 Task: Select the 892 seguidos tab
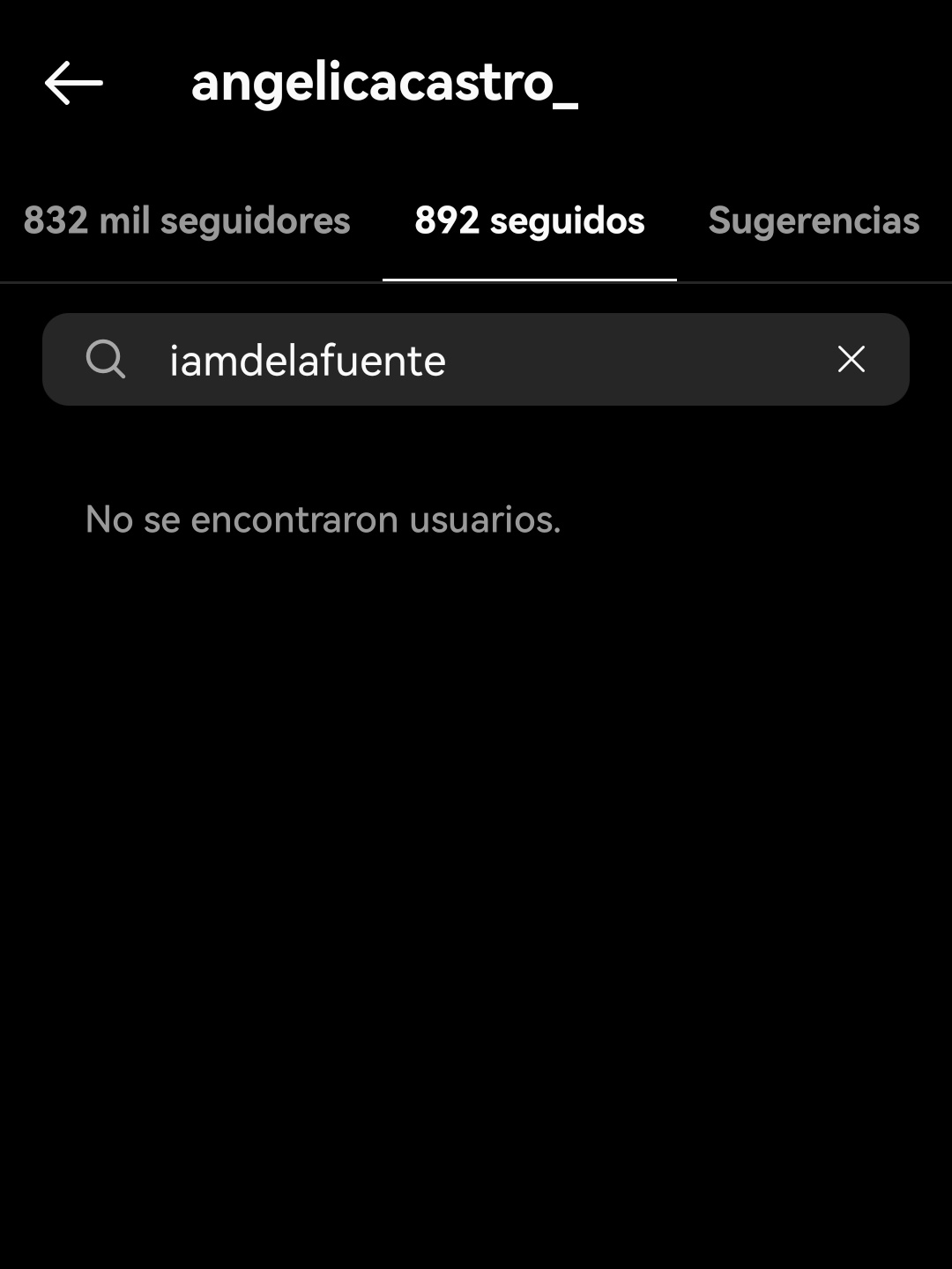click(530, 220)
